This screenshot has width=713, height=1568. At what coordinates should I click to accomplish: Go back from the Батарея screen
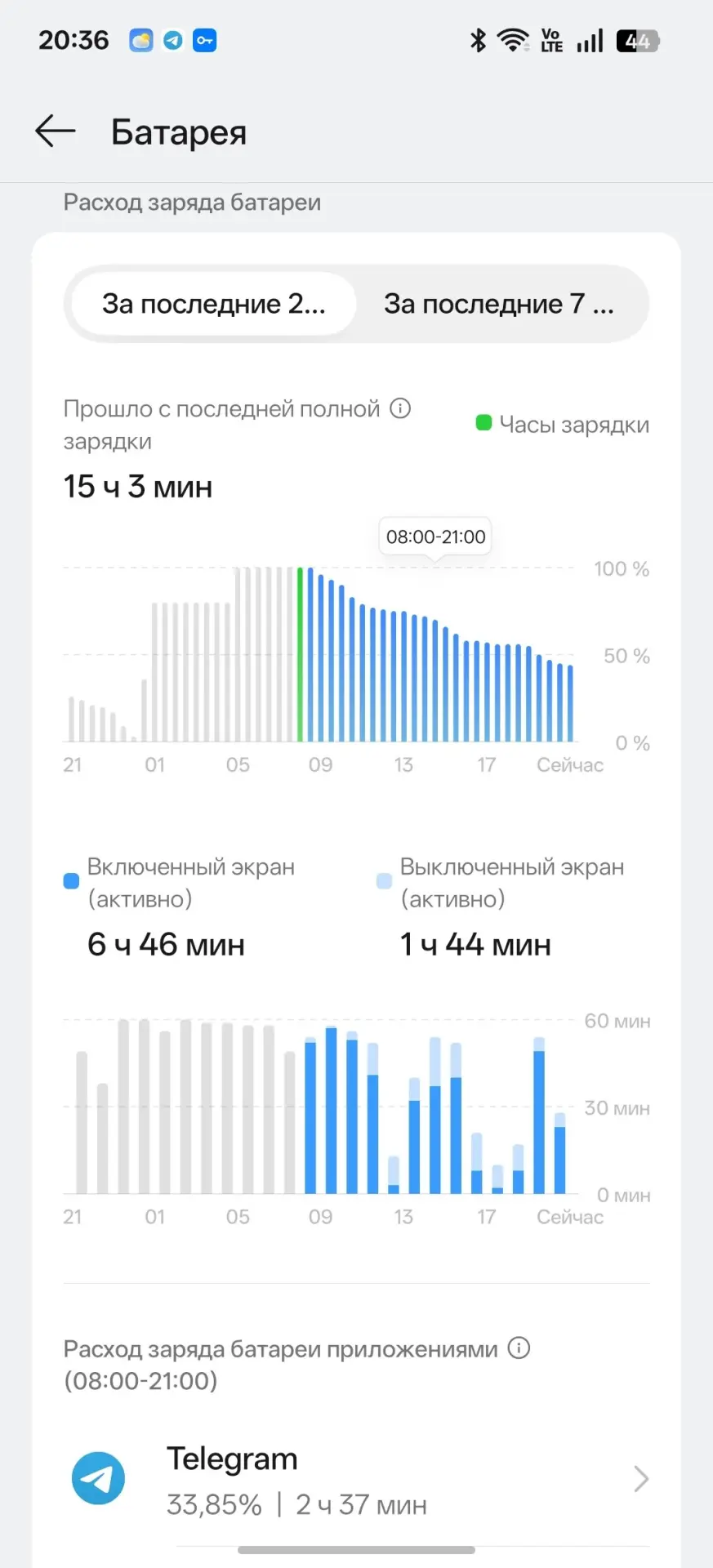click(x=56, y=131)
